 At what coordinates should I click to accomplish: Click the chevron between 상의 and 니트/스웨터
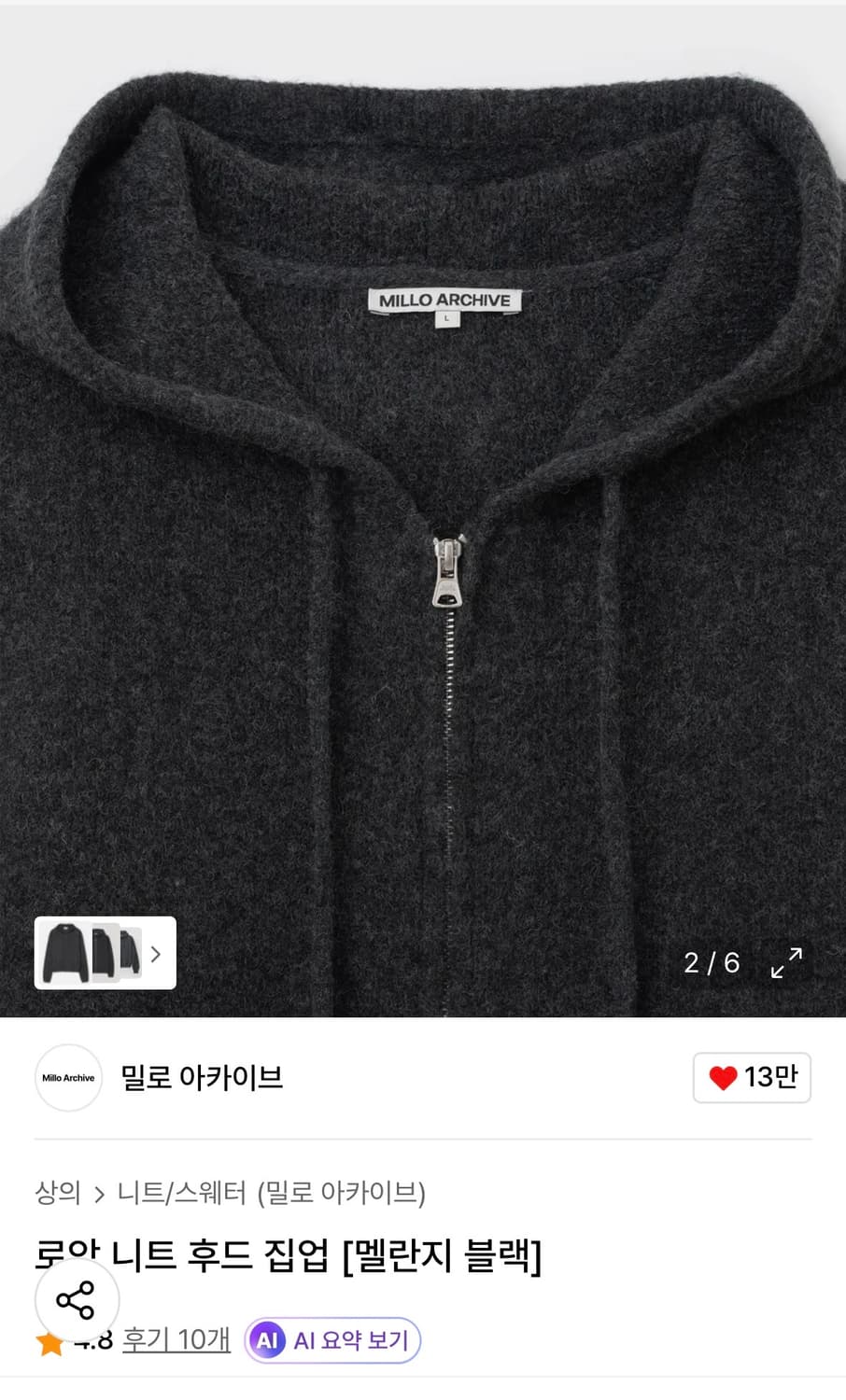coord(99,1189)
